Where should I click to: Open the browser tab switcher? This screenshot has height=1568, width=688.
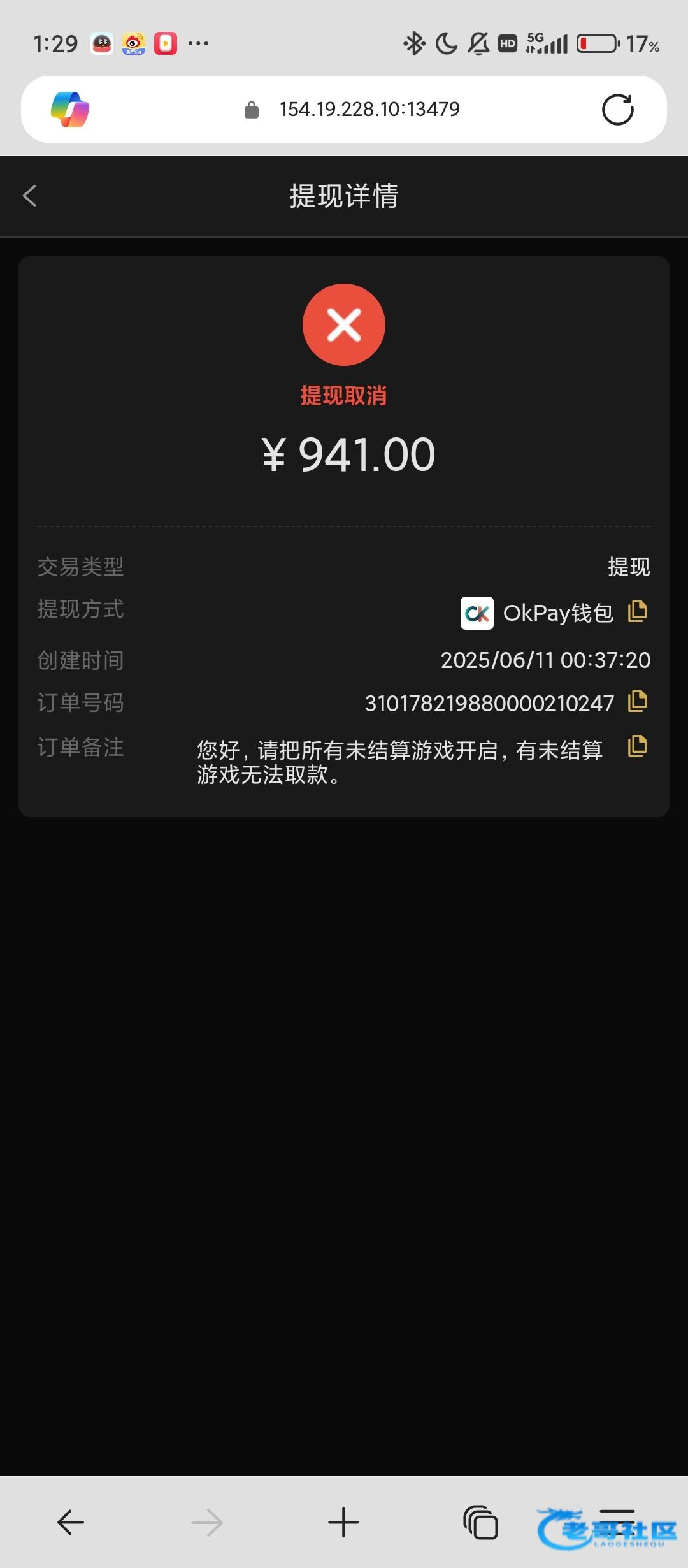pos(480,1522)
